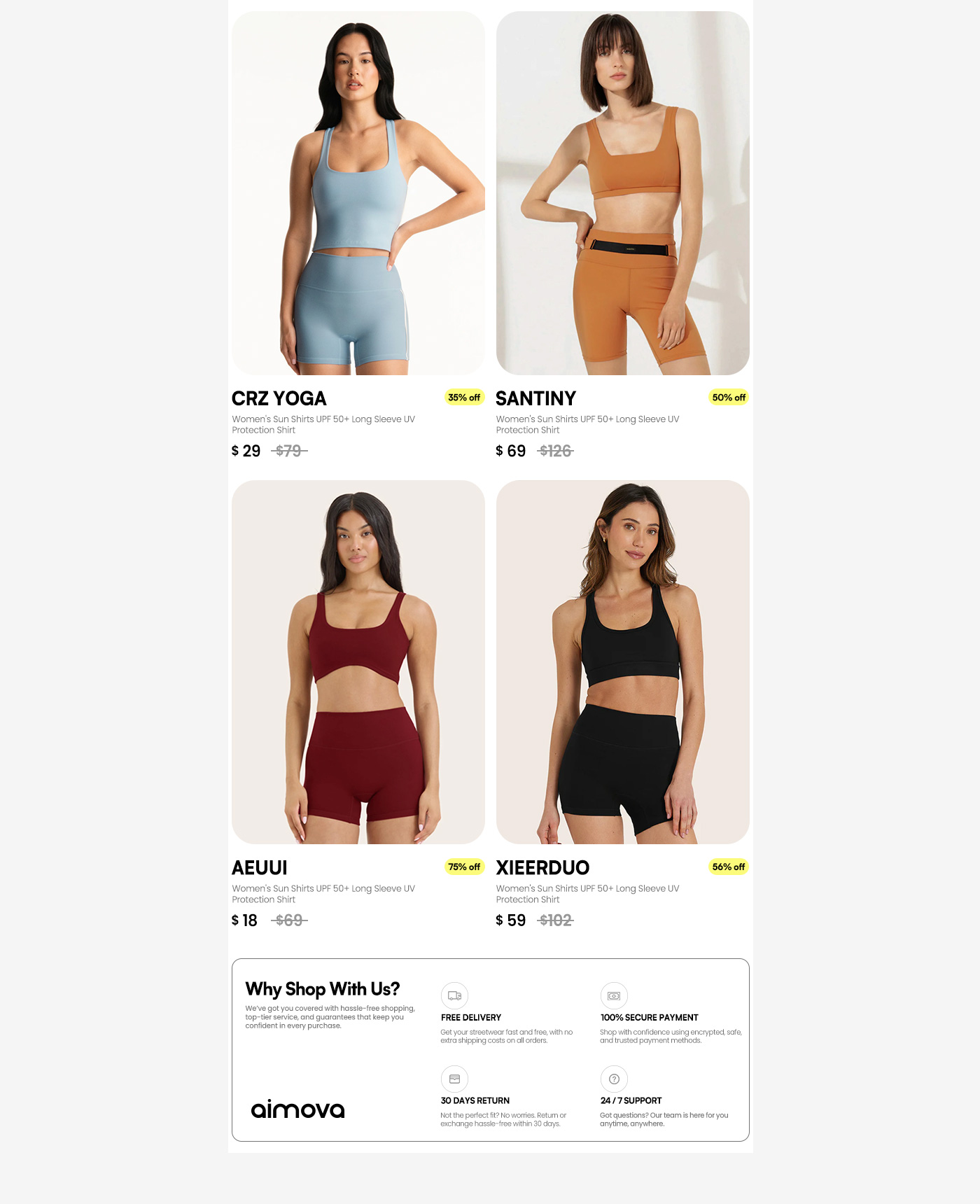
Task: Open the XIEERDUO black set card
Action: (622, 662)
